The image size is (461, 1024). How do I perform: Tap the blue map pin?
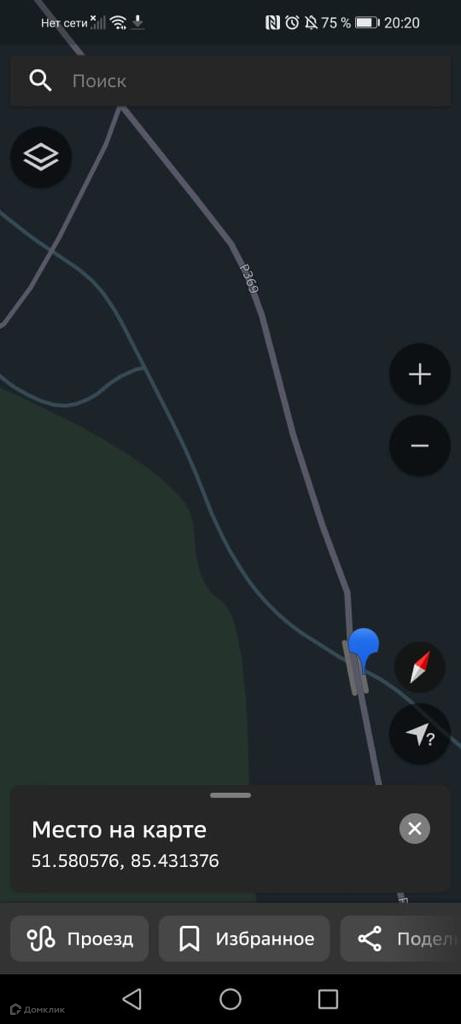(364, 647)
